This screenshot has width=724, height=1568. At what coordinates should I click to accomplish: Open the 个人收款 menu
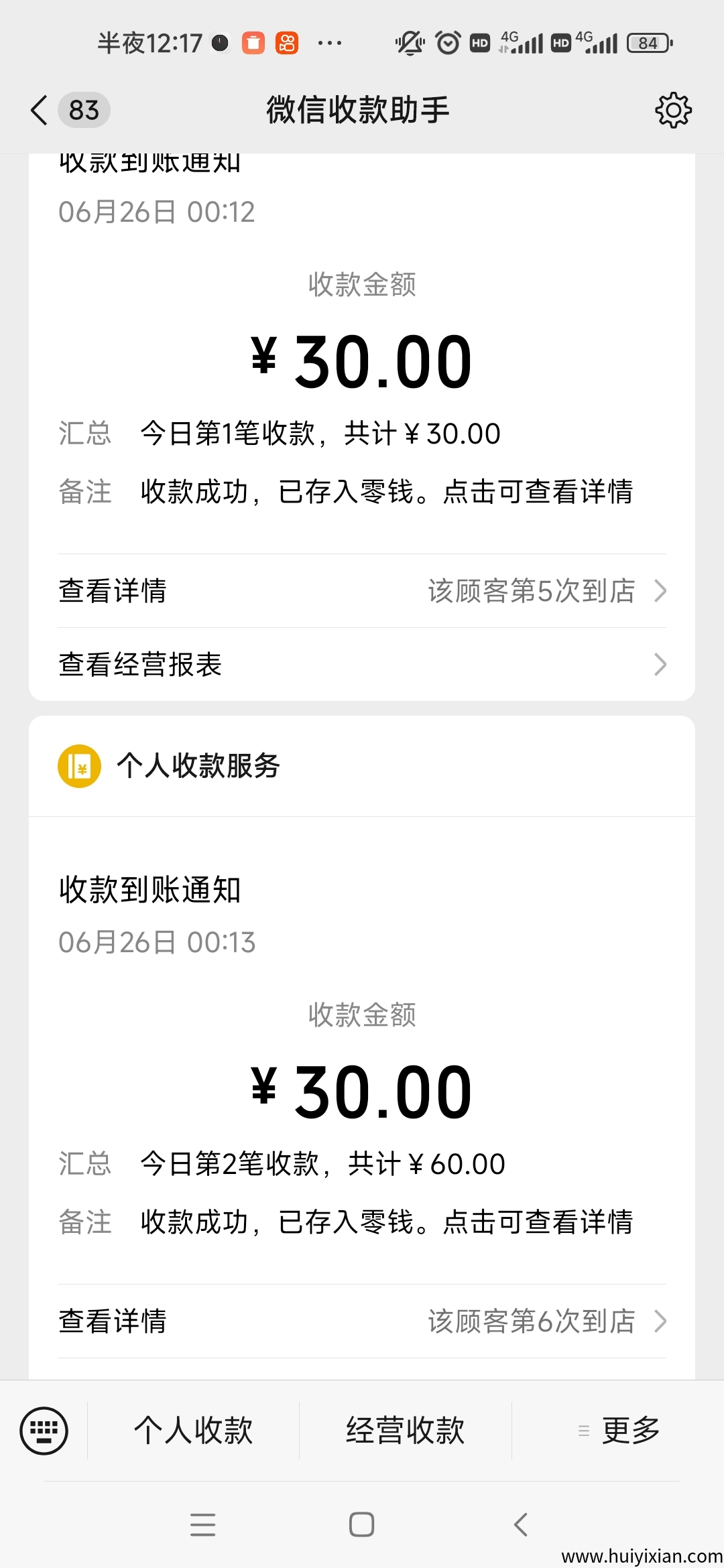point(193,1431)
